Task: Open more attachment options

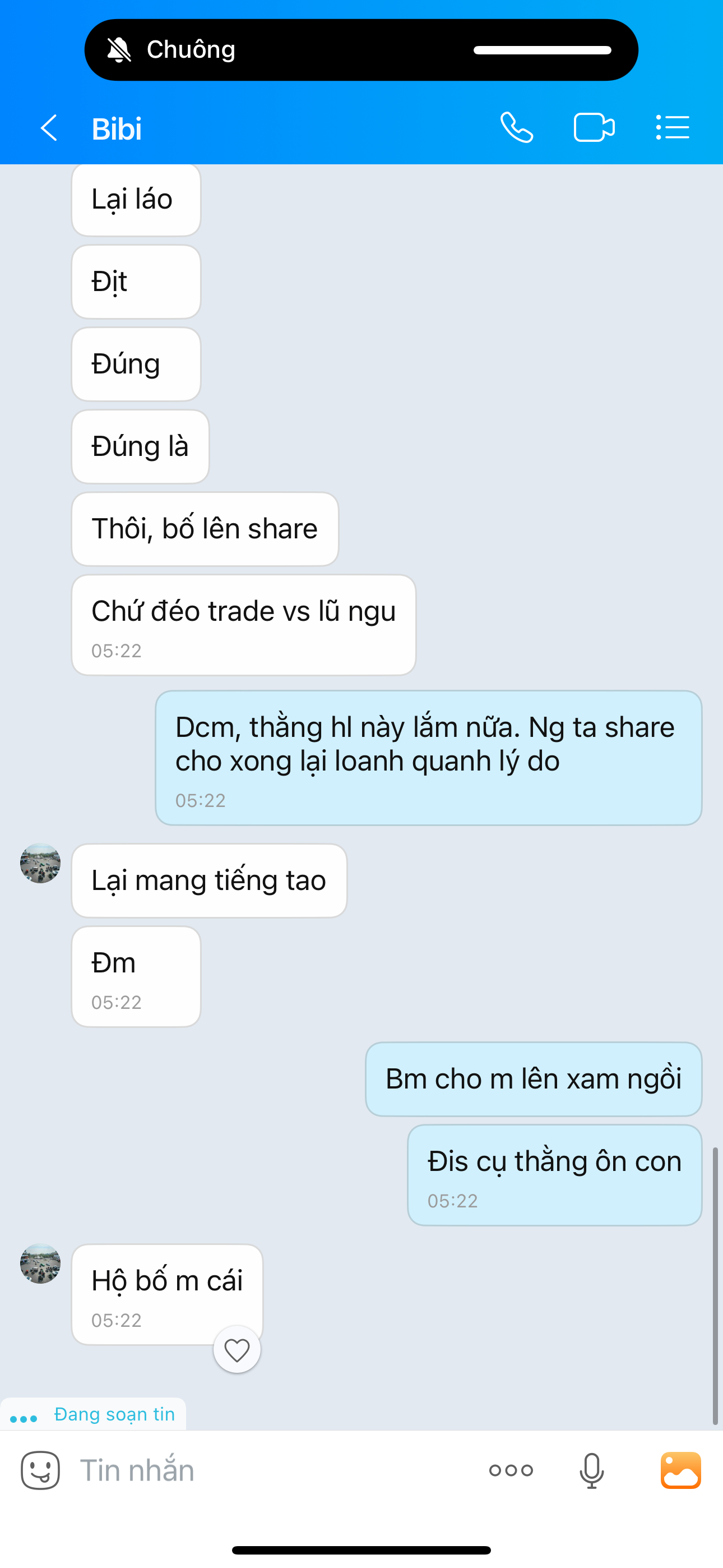Action: (x=511, y=1470)
